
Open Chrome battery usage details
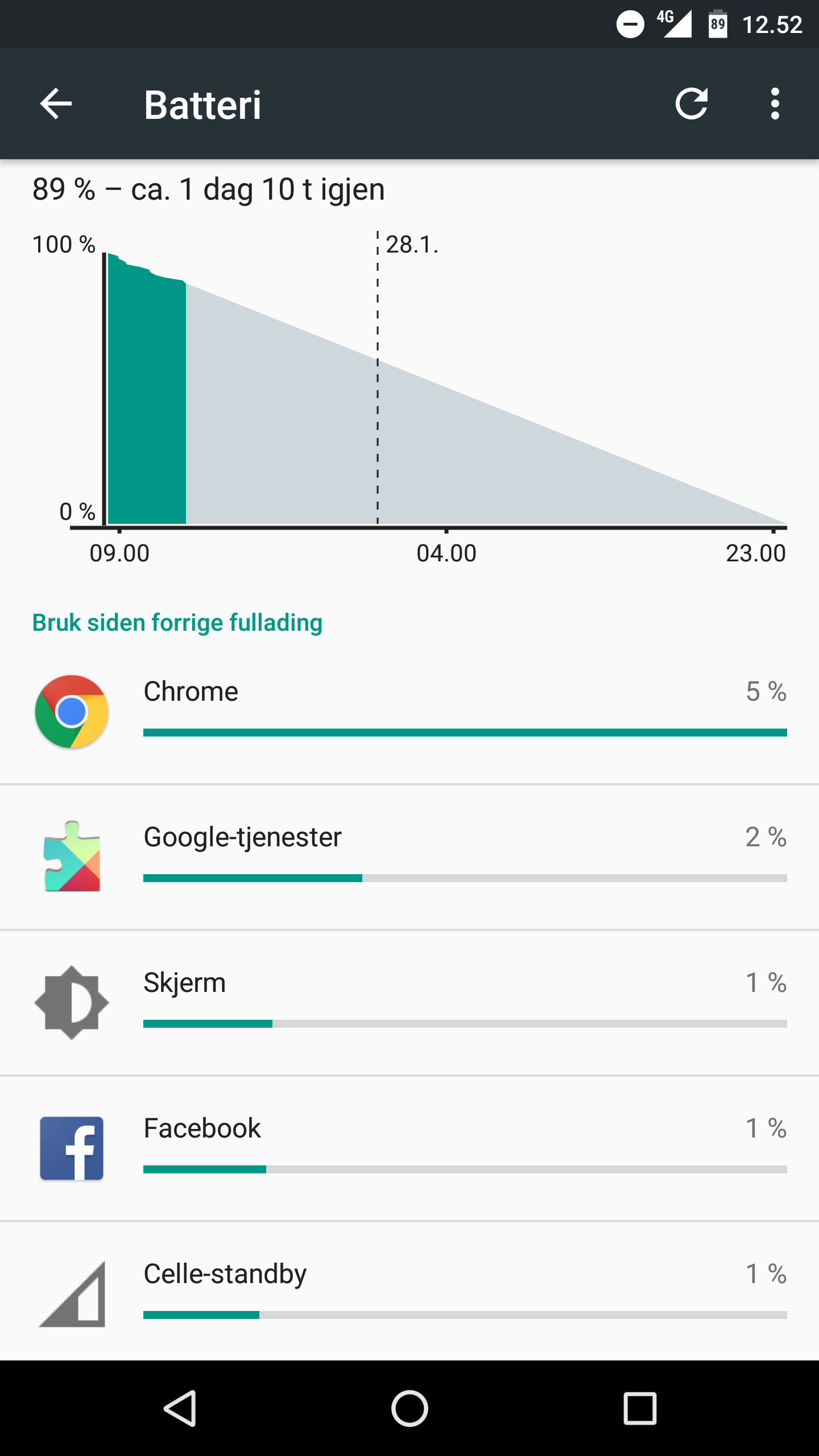pos(409,711)
